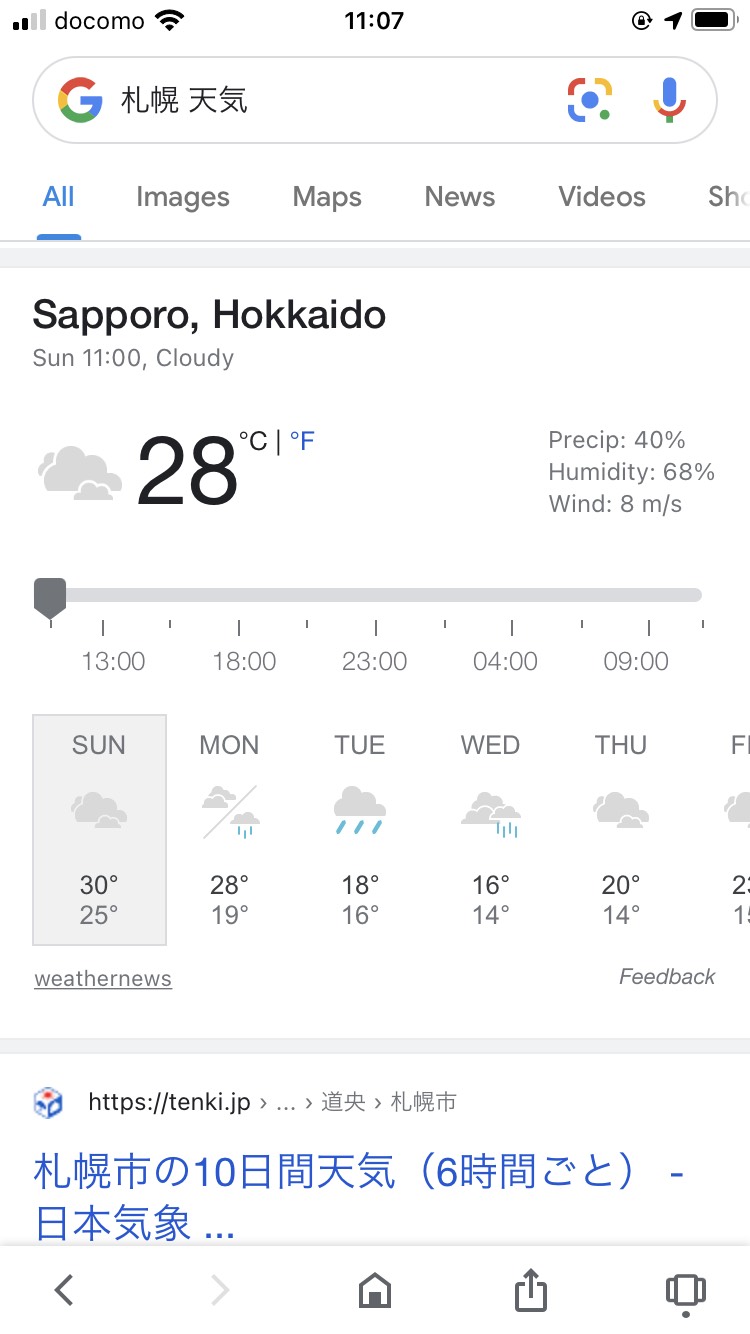Change temperature unit to °F

pyautogui.click(x=302, y=441)
